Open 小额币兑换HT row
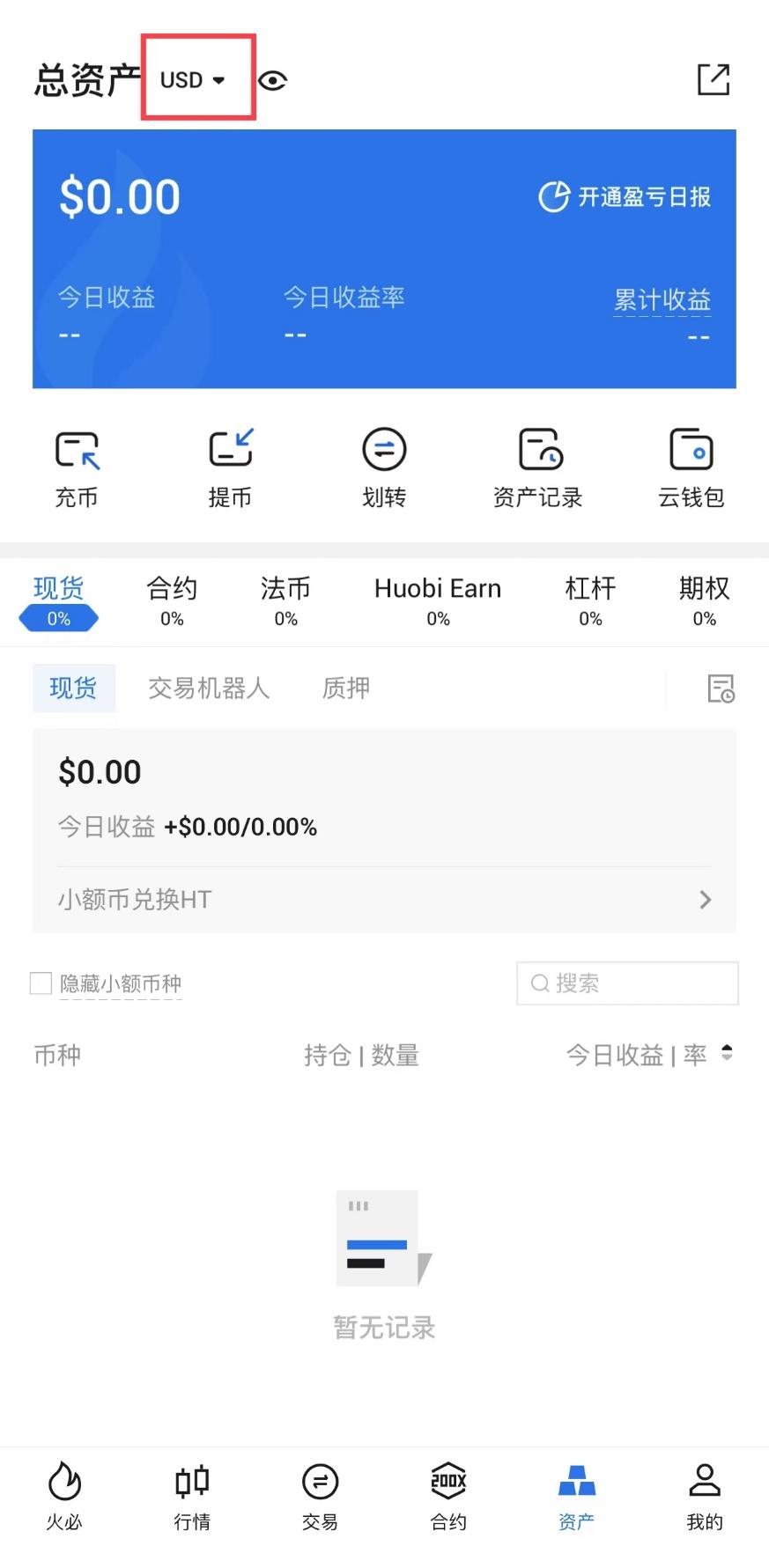This screenshot has height=1568, width=769. (384, 899)
